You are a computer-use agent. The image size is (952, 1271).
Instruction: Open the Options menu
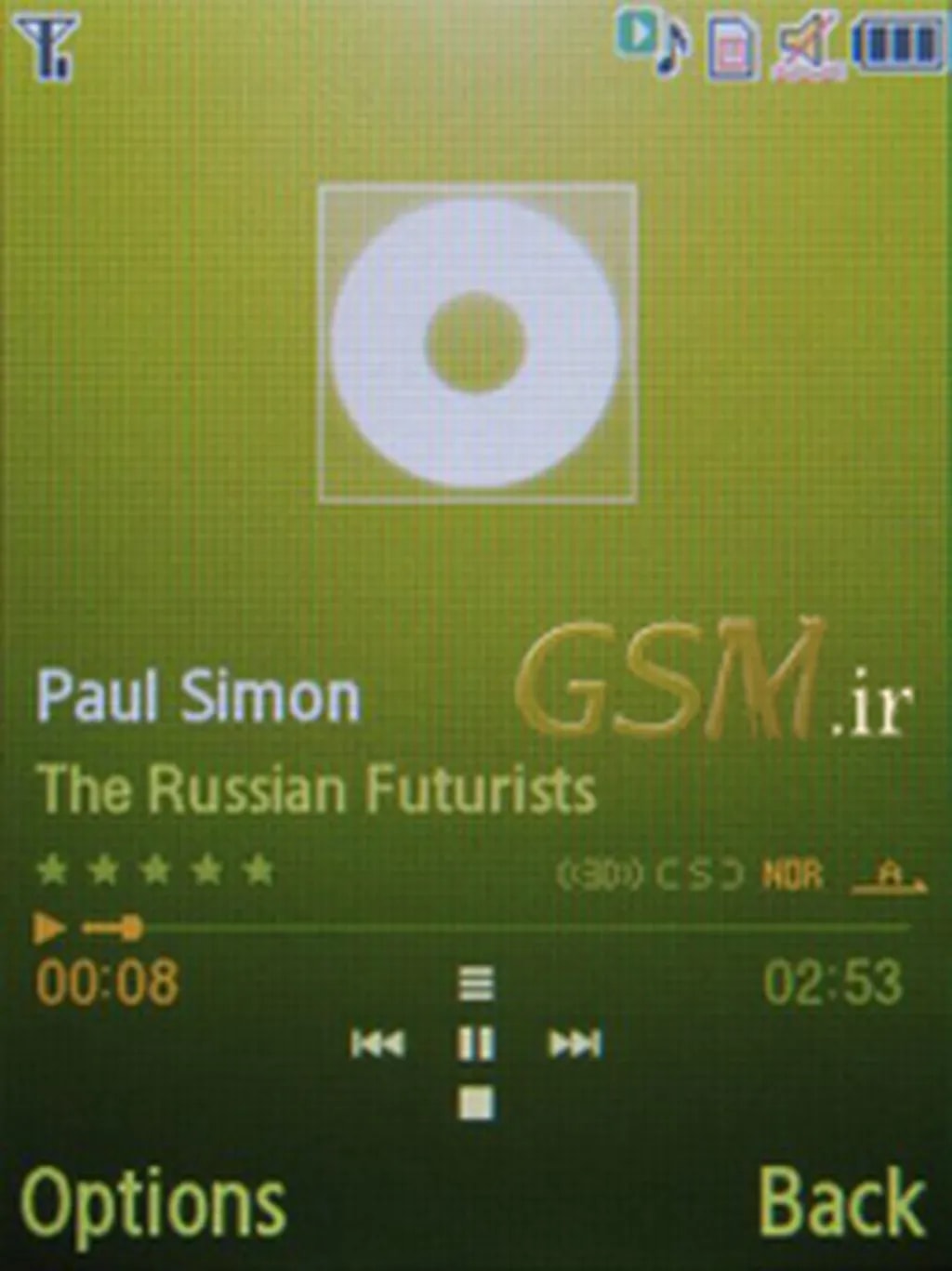153,1205
